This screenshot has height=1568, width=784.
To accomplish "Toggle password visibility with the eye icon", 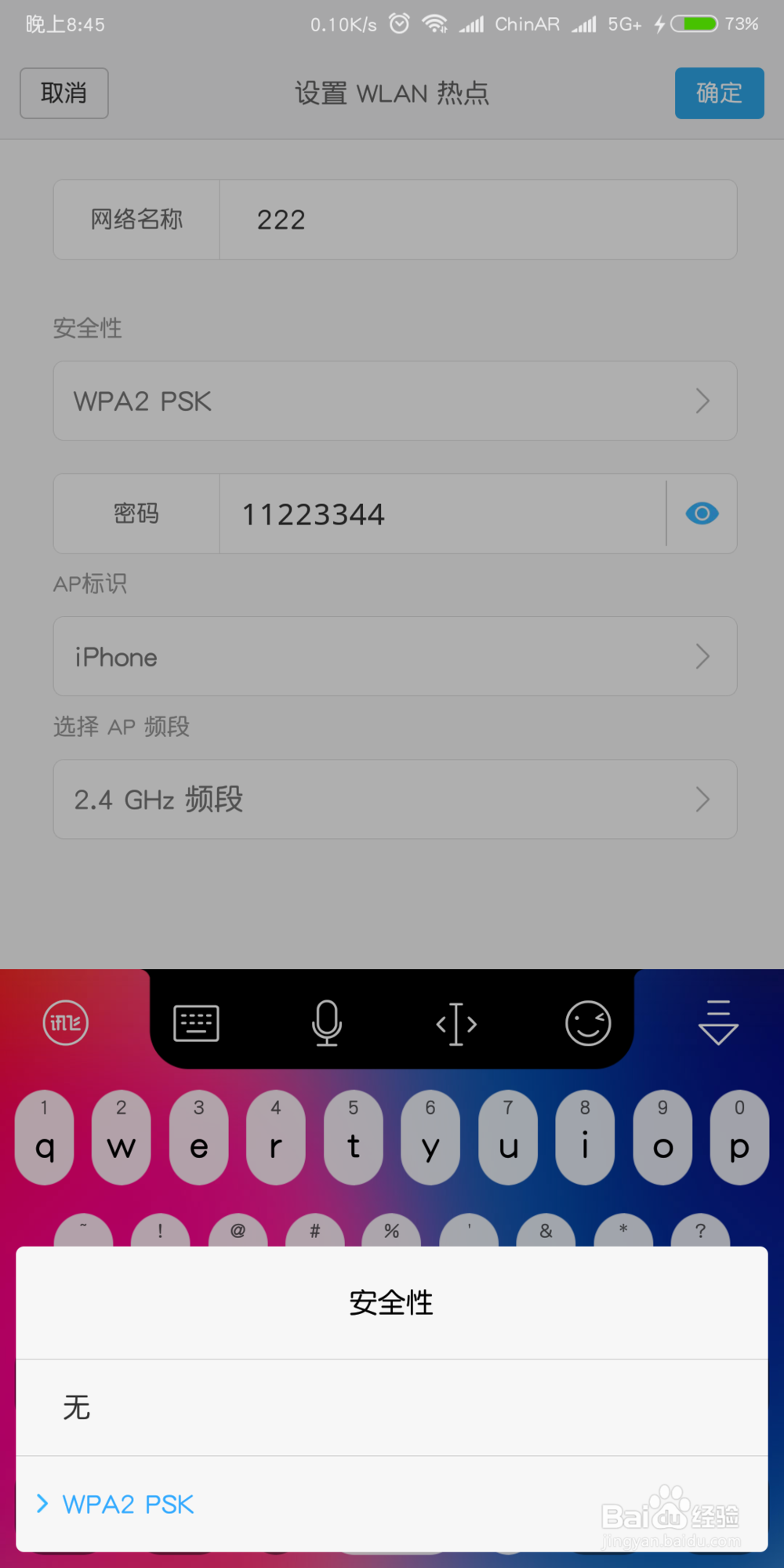I will coord(701,514).
